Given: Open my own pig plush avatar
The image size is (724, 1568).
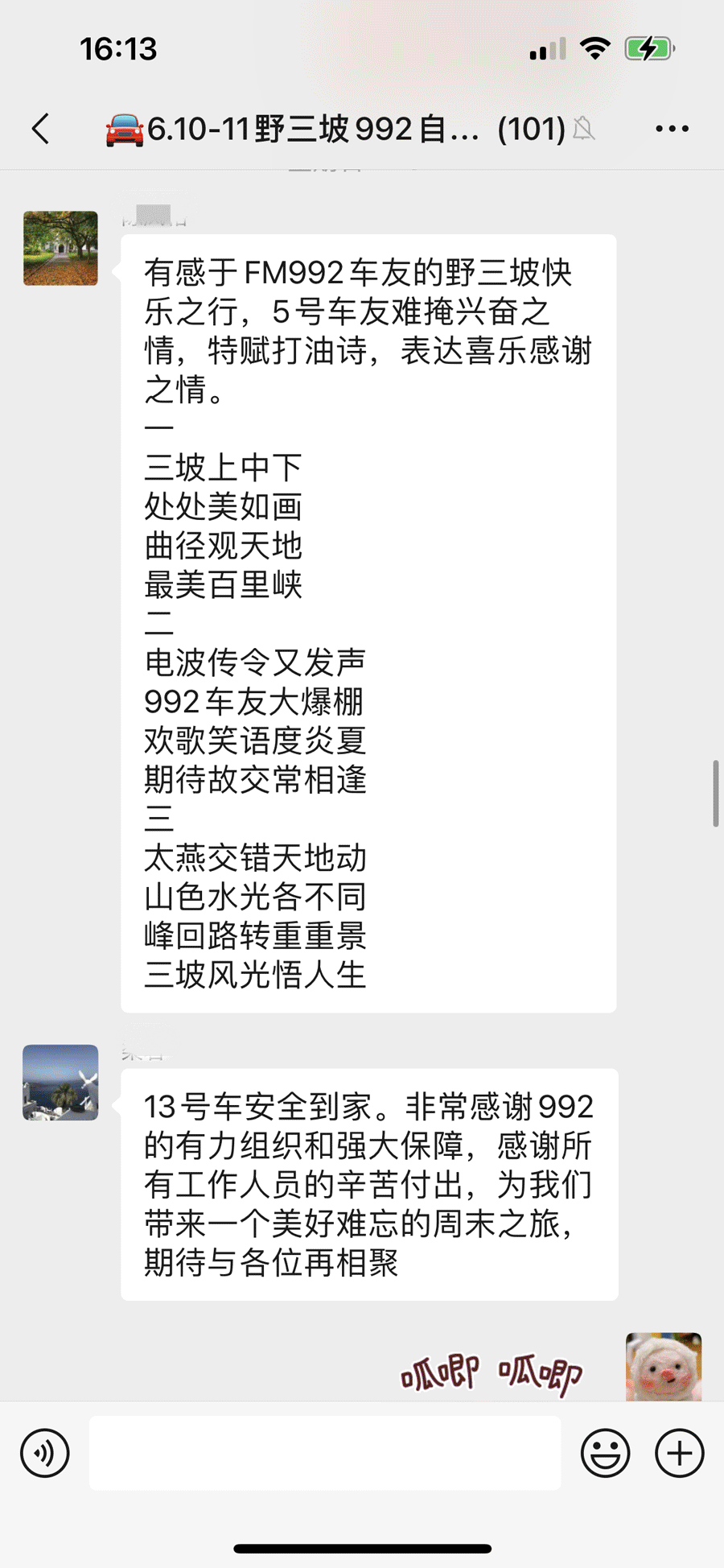Looking at the screenshot, I should pos(663,1367).
